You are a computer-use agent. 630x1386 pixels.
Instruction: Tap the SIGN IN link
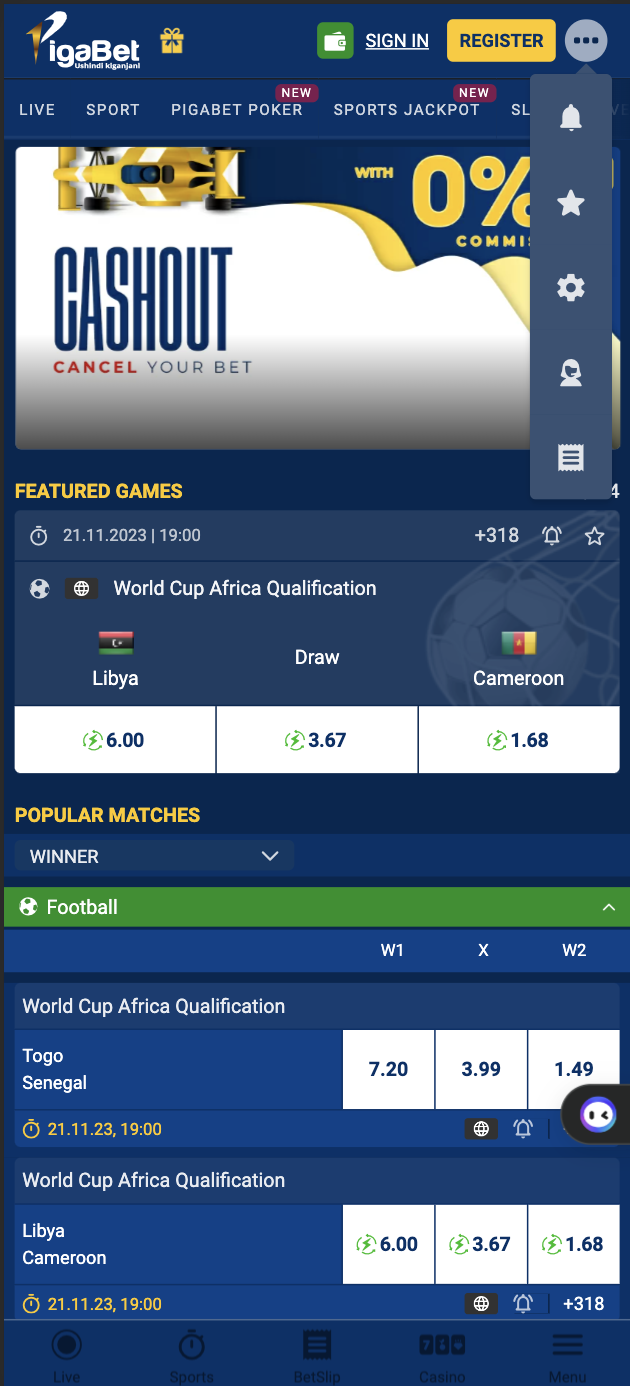397,41
